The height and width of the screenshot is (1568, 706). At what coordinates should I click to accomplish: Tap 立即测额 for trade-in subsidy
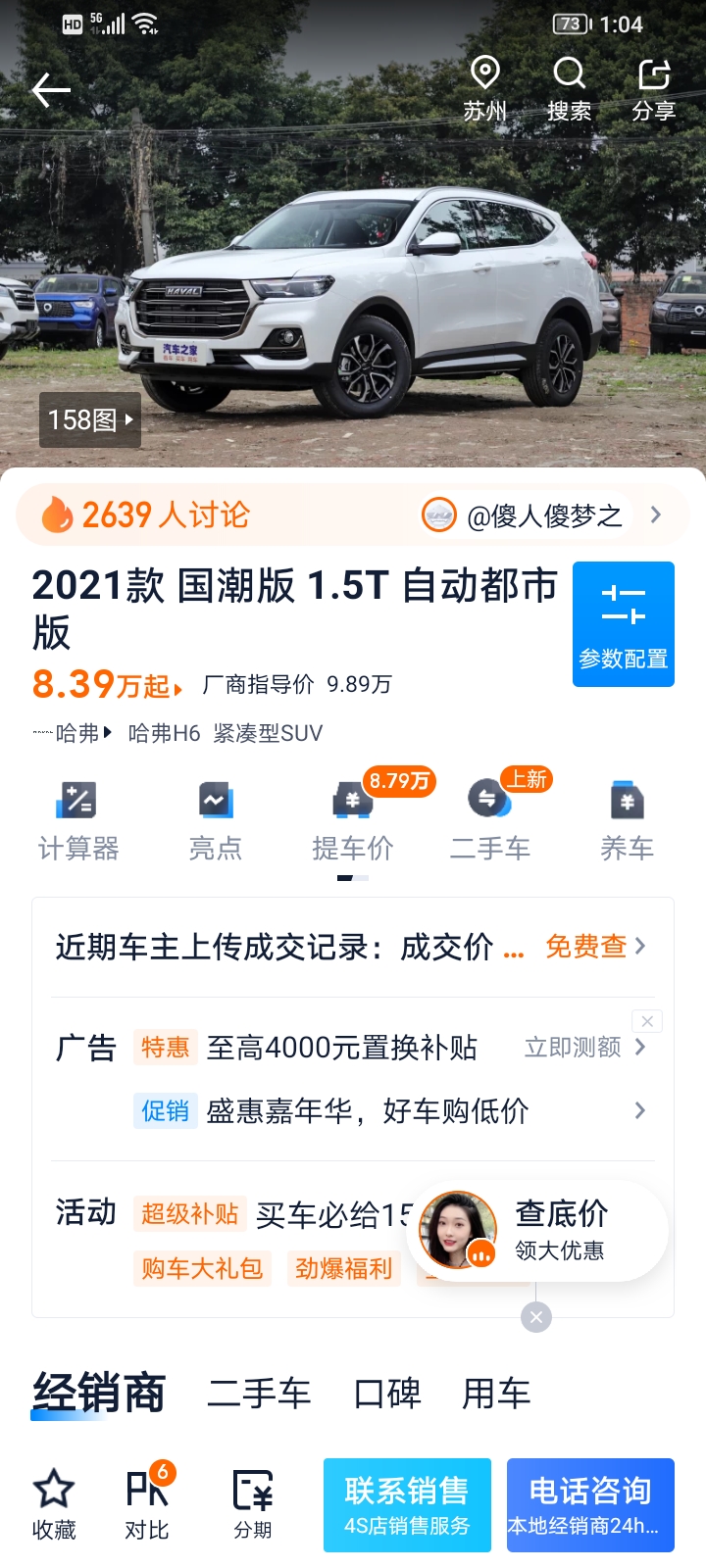pos(585,1048)
